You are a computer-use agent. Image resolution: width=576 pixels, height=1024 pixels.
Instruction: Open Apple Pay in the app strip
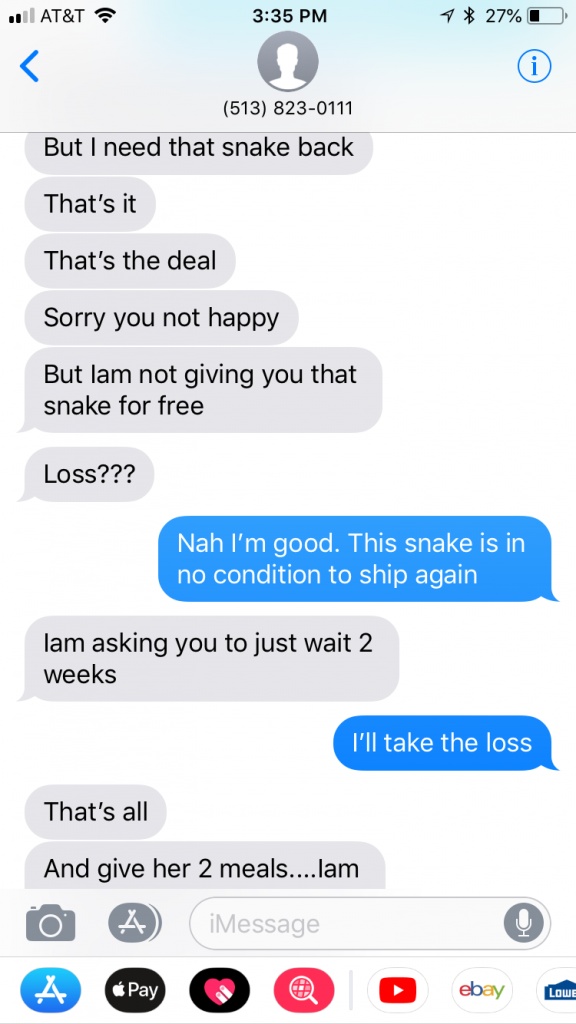pyautogui.click(x=135, y=990)
